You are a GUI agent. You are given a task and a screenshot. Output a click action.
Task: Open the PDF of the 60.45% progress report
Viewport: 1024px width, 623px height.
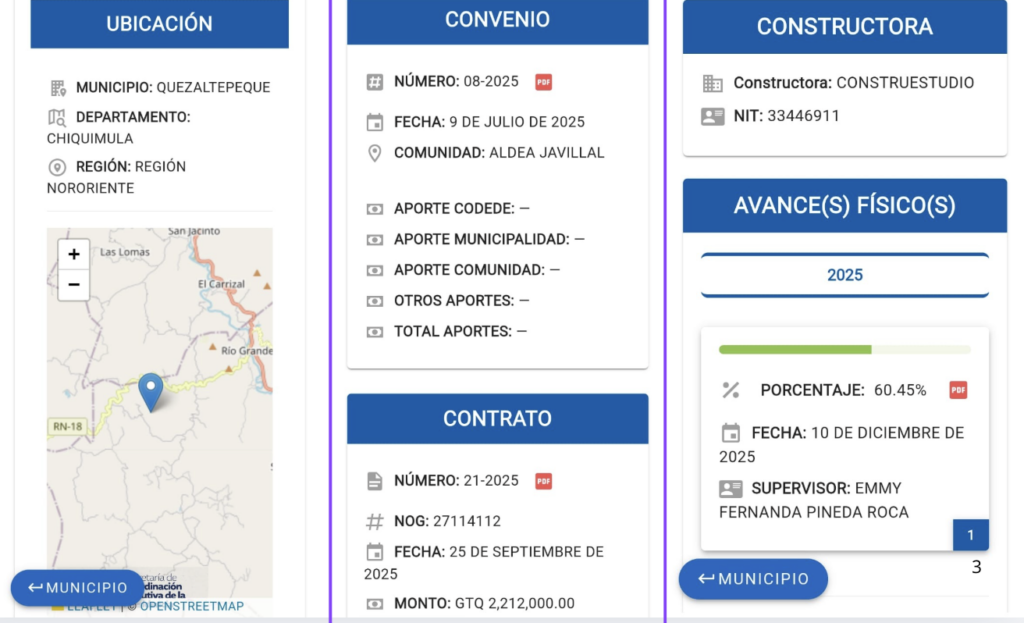click(x=958, y=390)
